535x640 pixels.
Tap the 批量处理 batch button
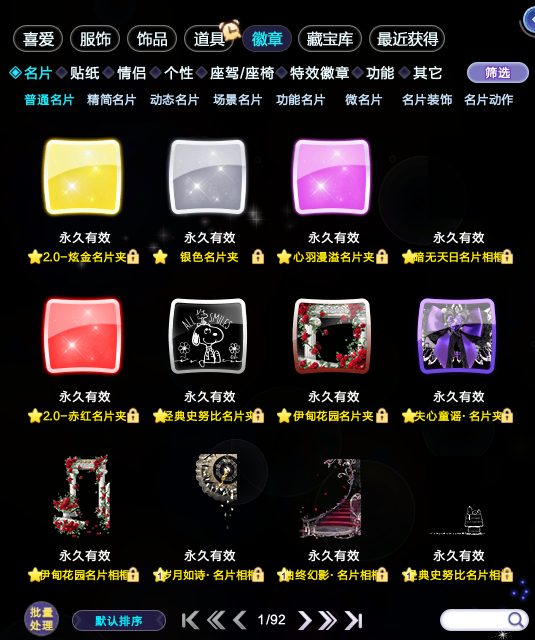click(41, 620)
